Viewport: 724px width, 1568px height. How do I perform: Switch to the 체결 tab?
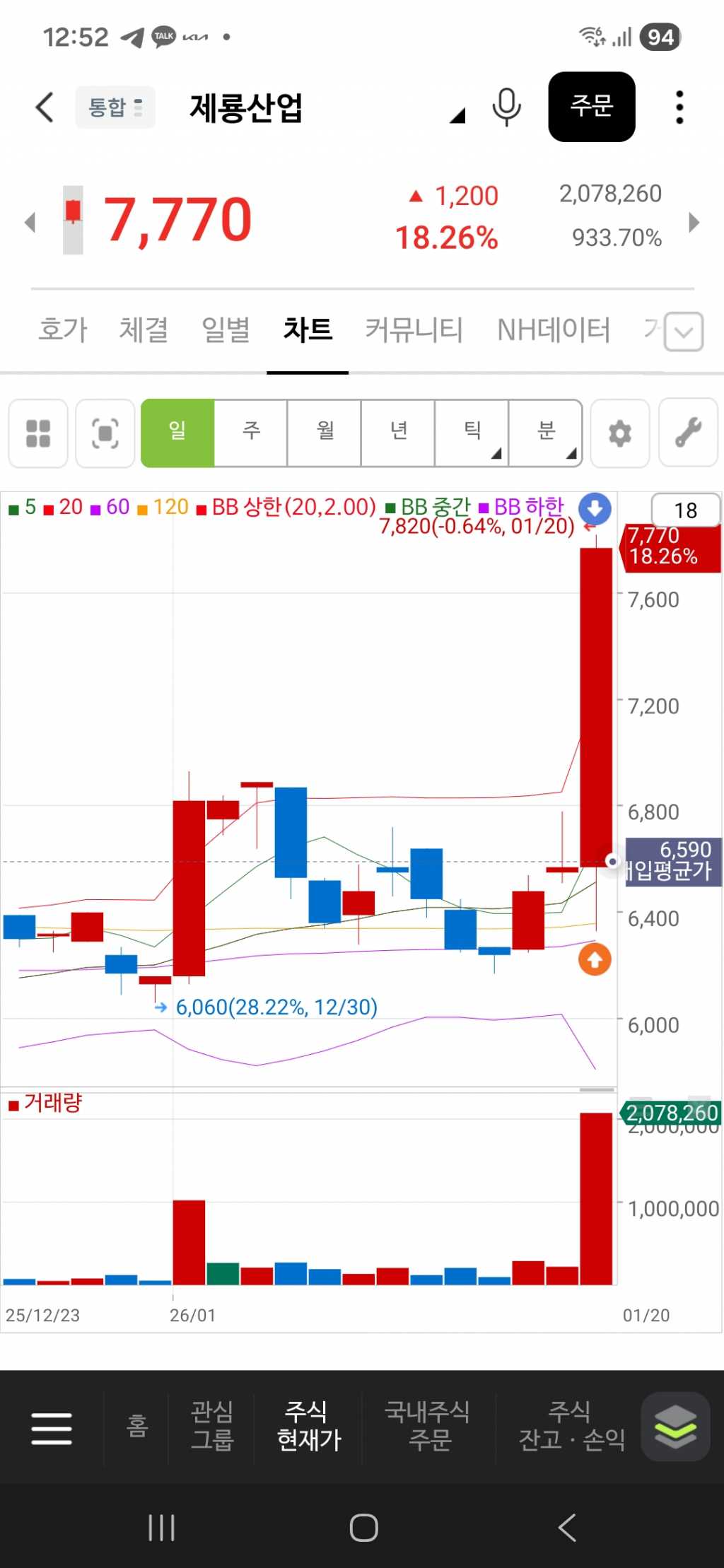click(144, 329)
